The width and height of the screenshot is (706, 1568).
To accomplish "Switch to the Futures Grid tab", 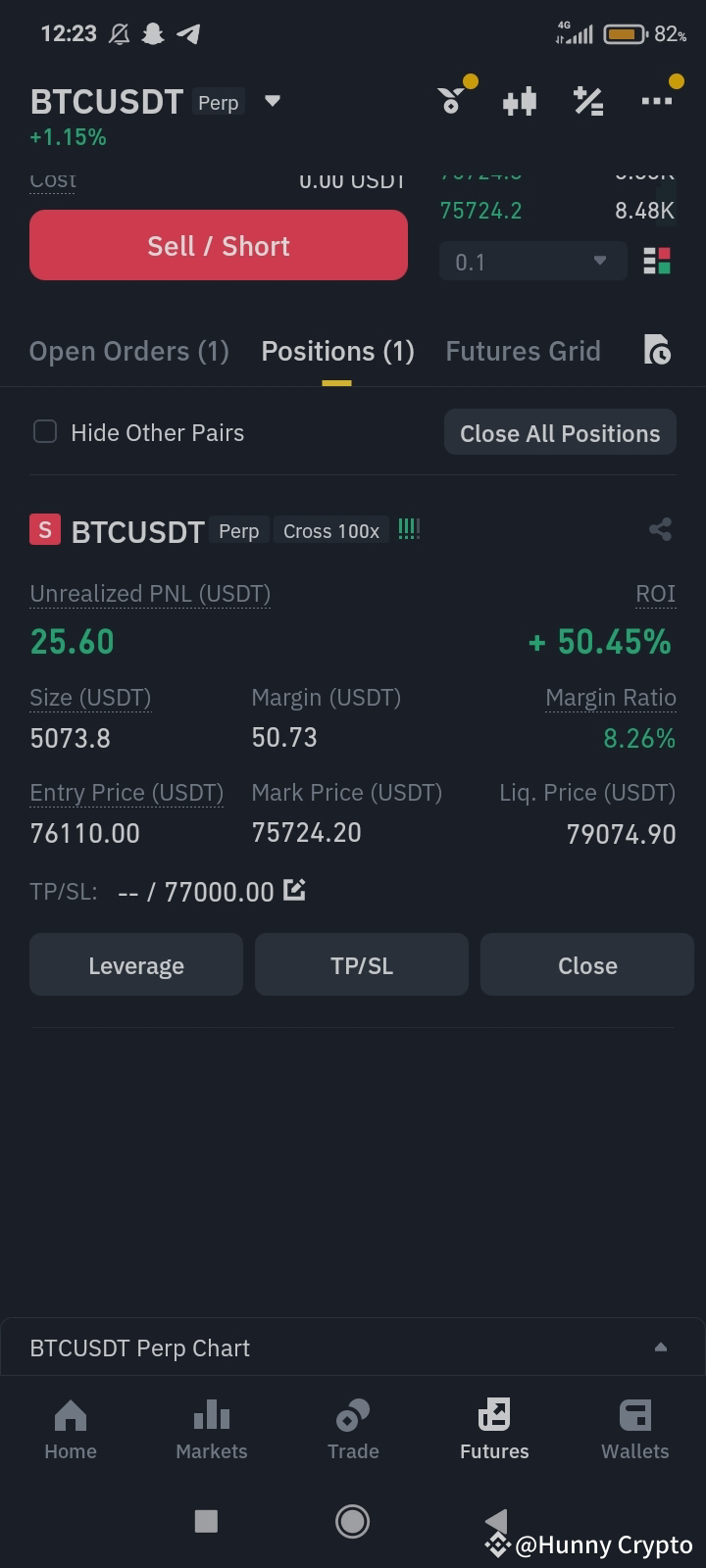I will (523, 351).
